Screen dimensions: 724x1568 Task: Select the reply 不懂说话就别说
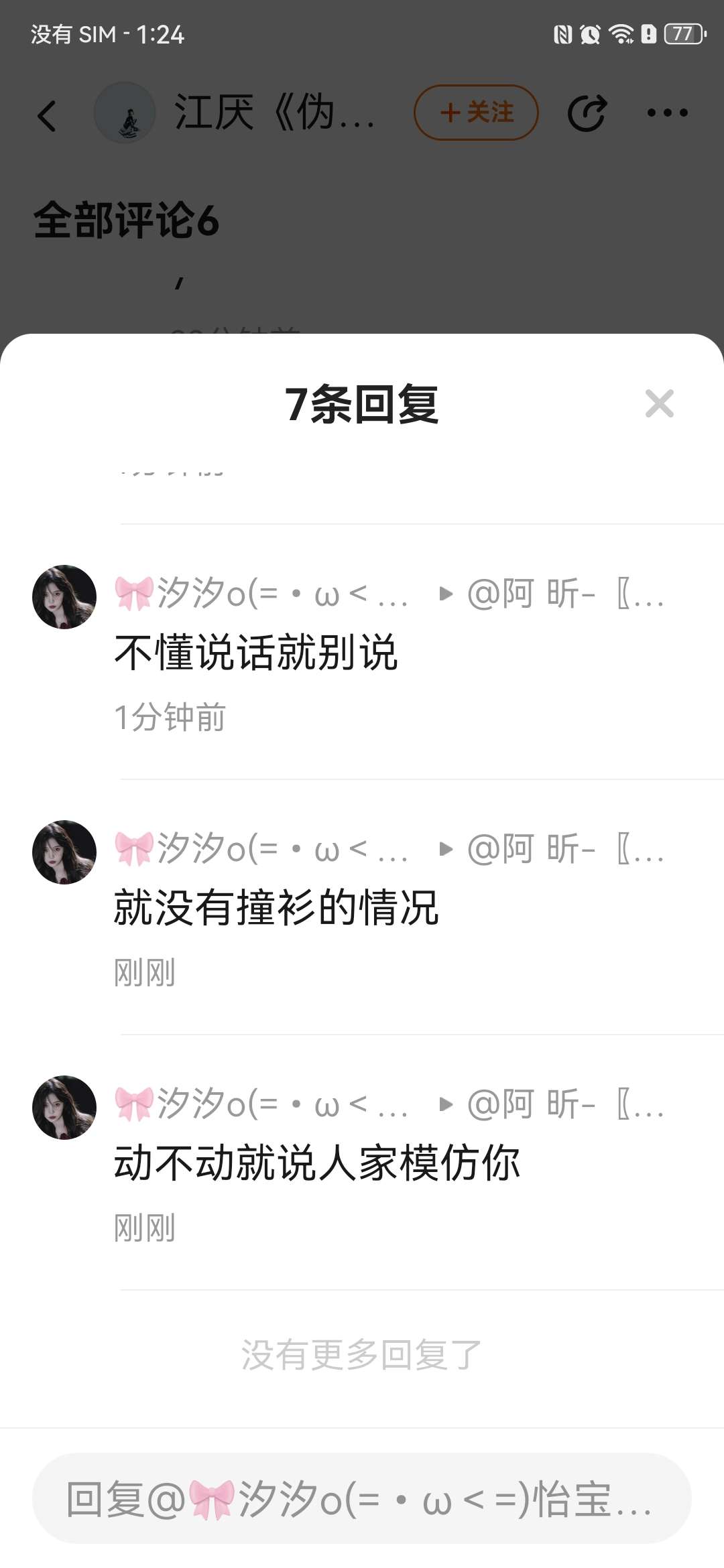(x=256, y=653)
